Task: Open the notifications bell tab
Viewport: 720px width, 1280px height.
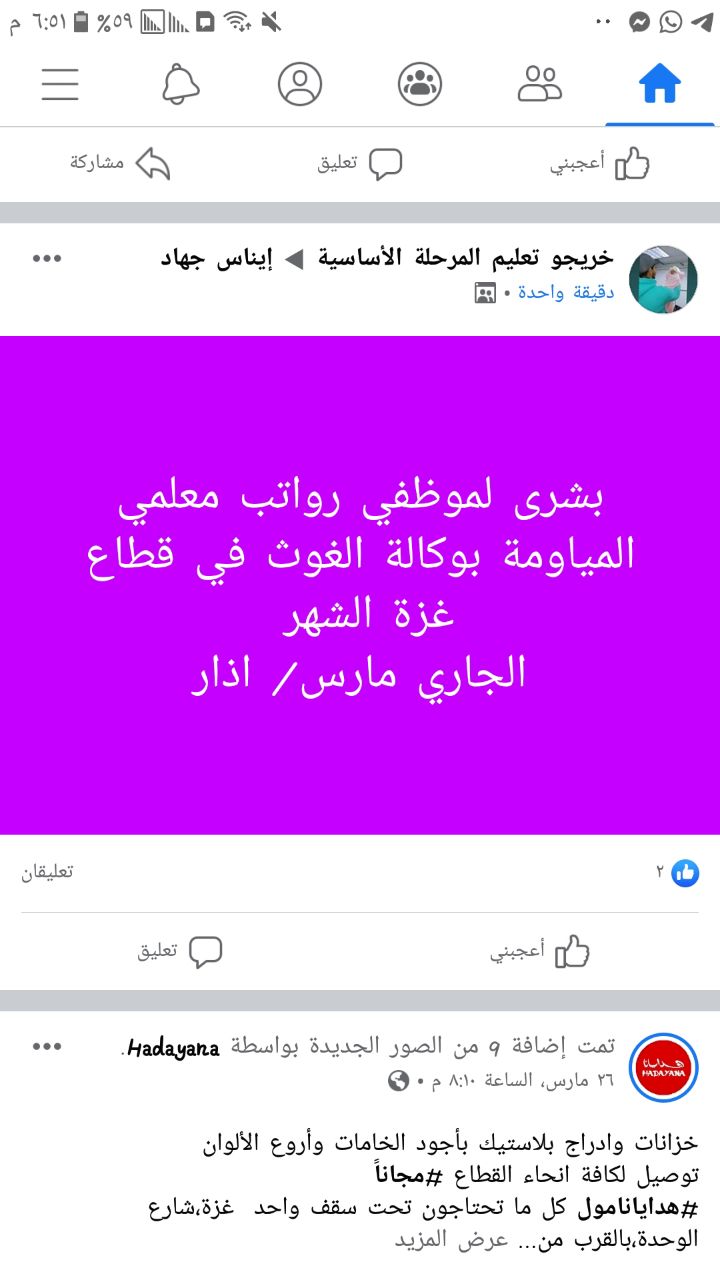Action: 180,84
